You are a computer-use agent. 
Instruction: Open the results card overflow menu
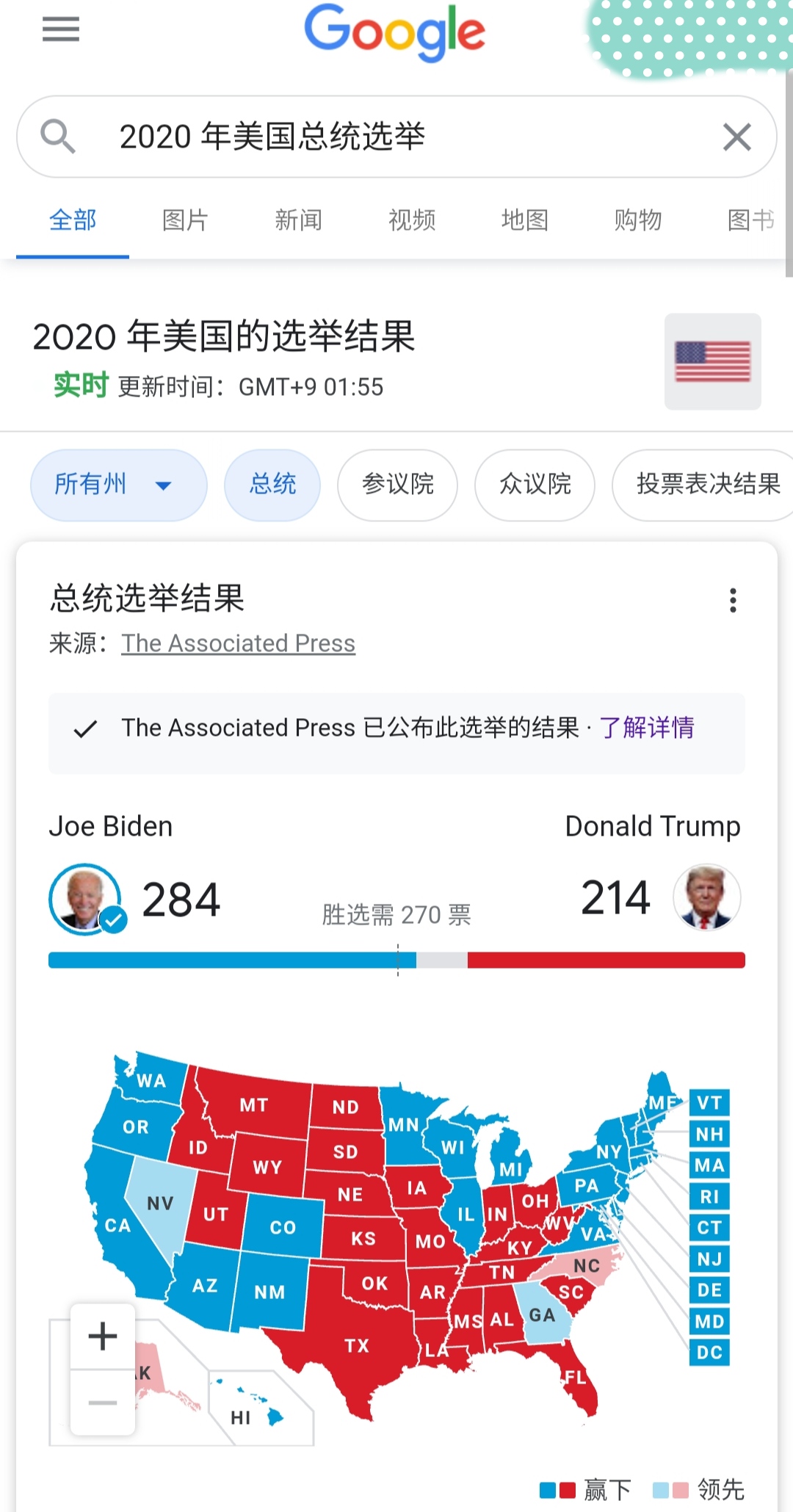click(732, 601)
